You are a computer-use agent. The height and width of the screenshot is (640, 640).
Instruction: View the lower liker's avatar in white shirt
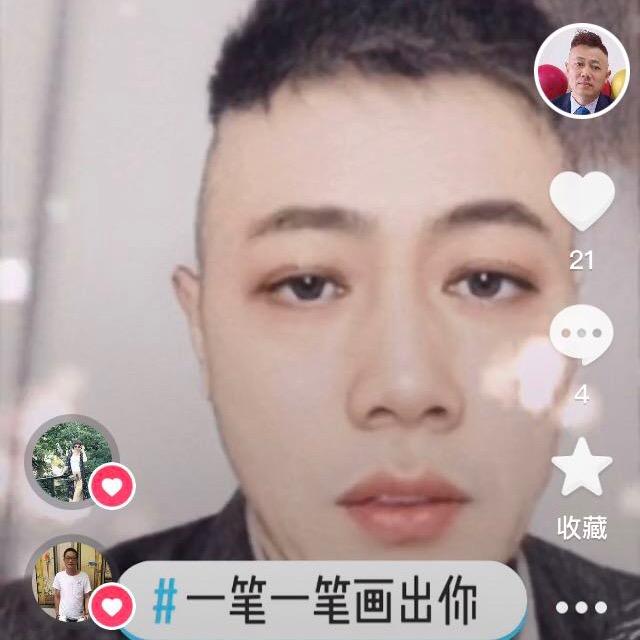point(68,581)
